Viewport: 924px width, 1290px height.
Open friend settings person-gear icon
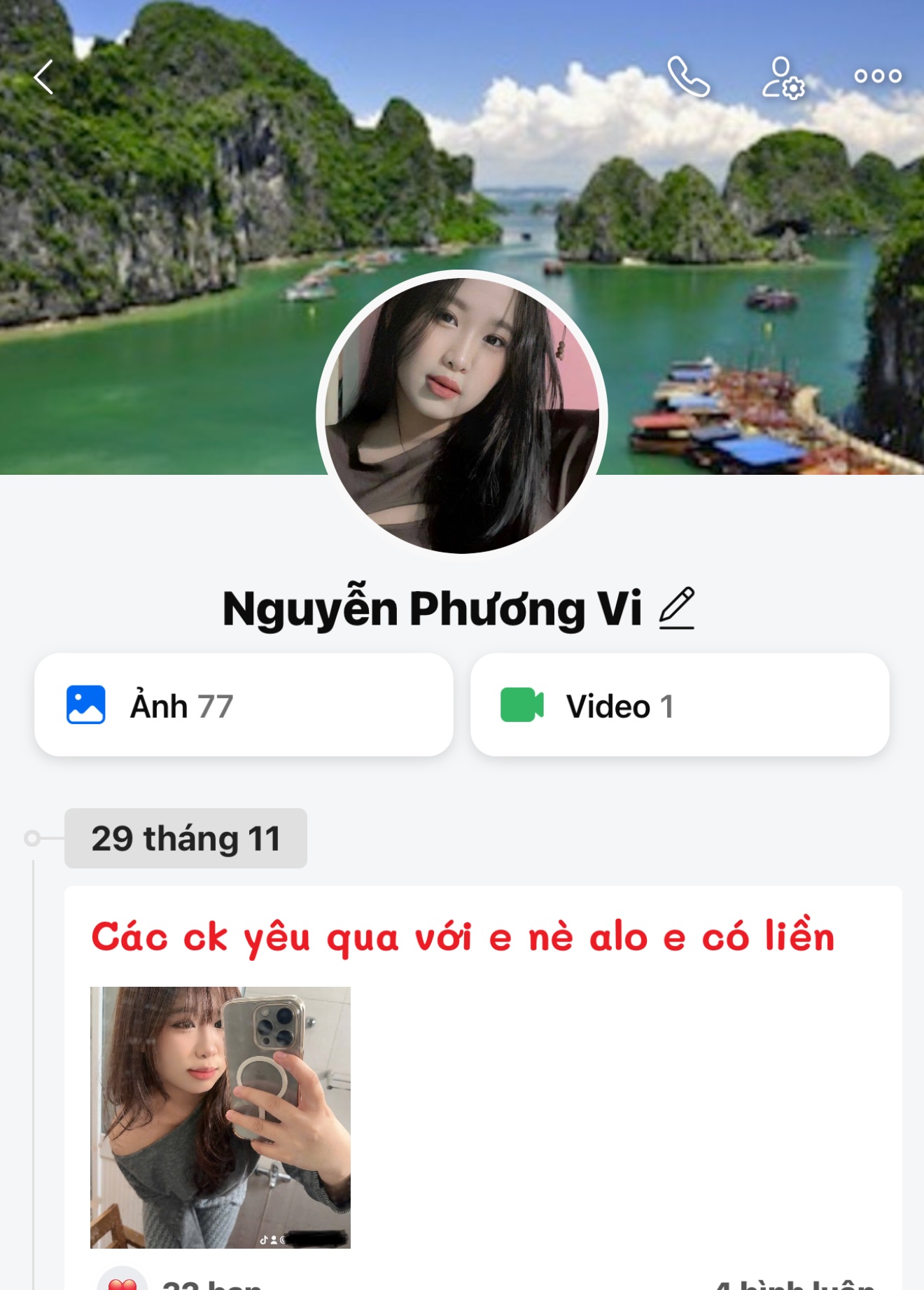(x=783, y=78)
